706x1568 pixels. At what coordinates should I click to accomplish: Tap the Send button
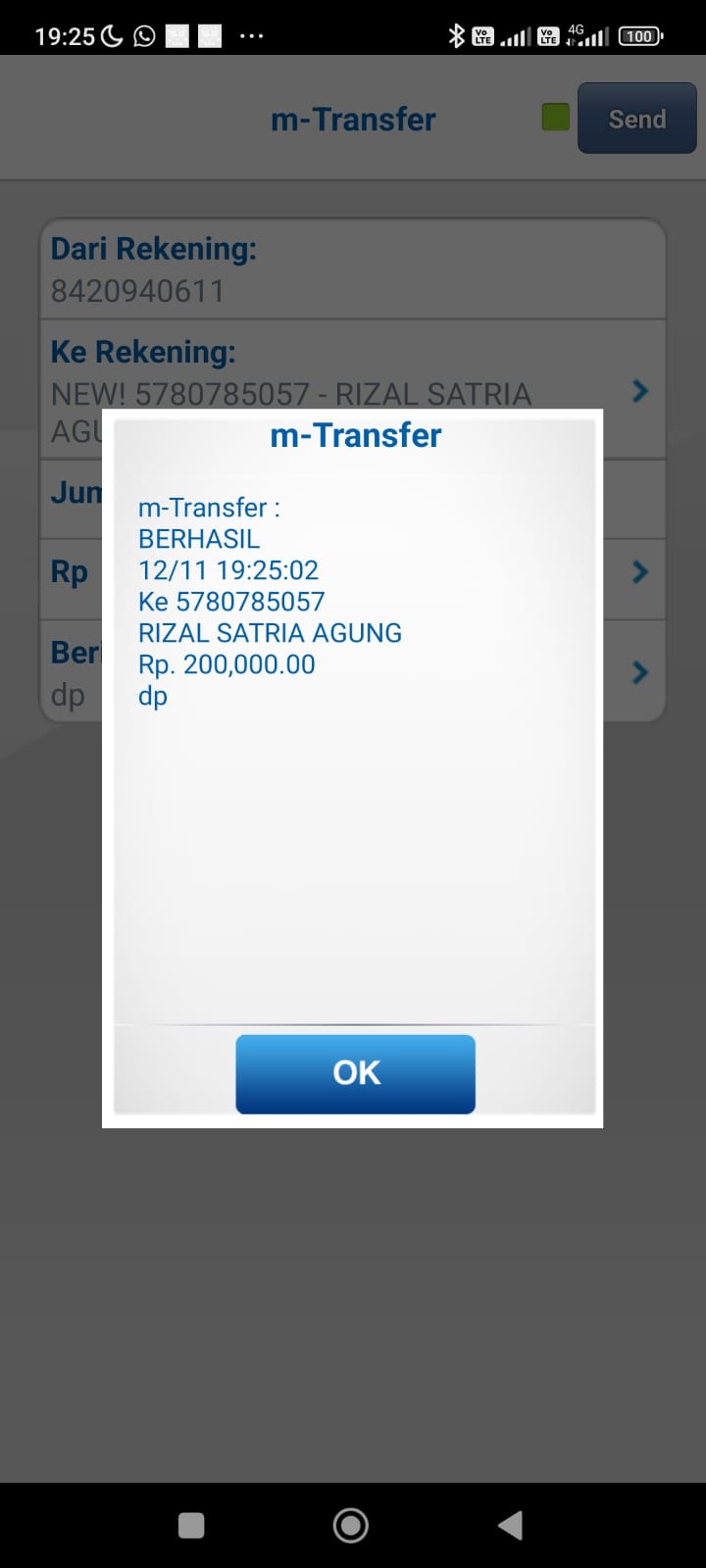[x=636, y=119]
